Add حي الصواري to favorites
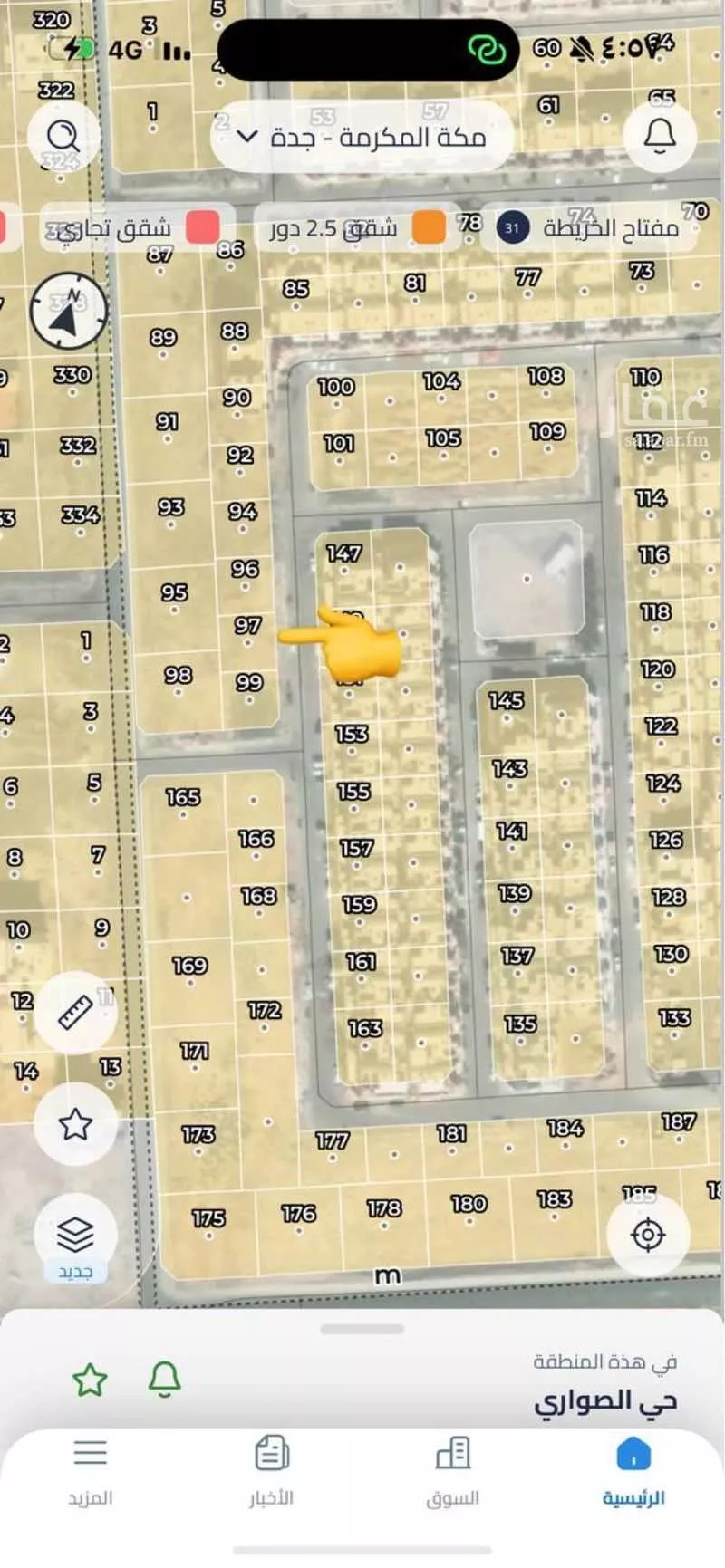 click(90, 1380)
